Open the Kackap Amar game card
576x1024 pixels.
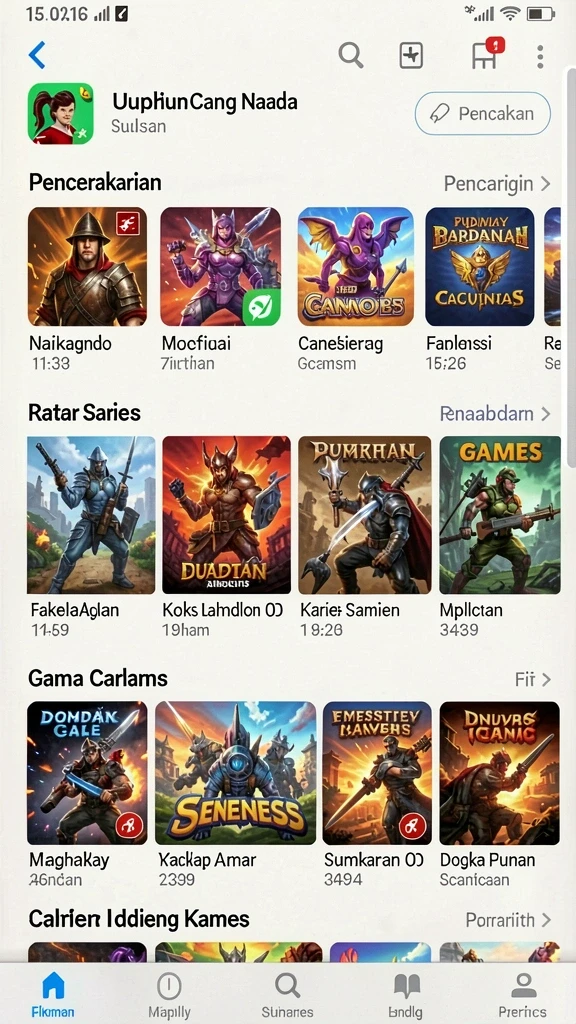tap(235, 794)
